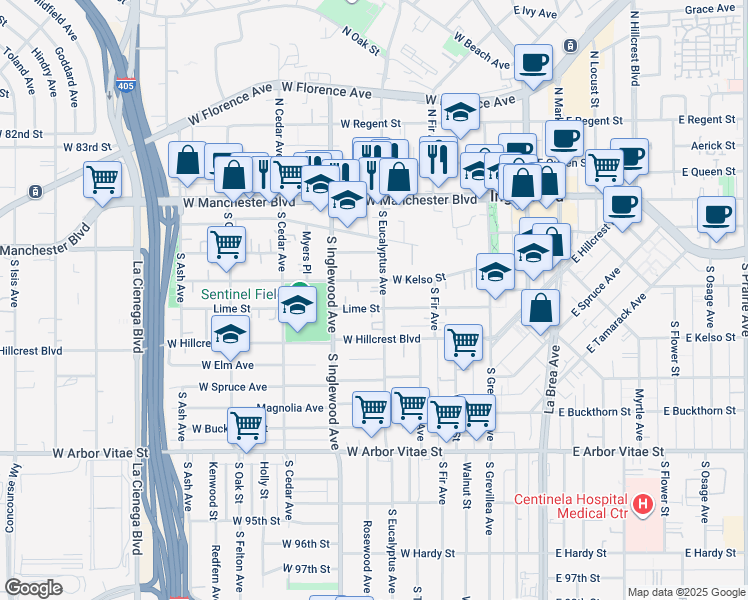This screenshot has width=748, height=600.
Task: Tap grocery cart marker near W 83rd St
Action: [102, 180]
